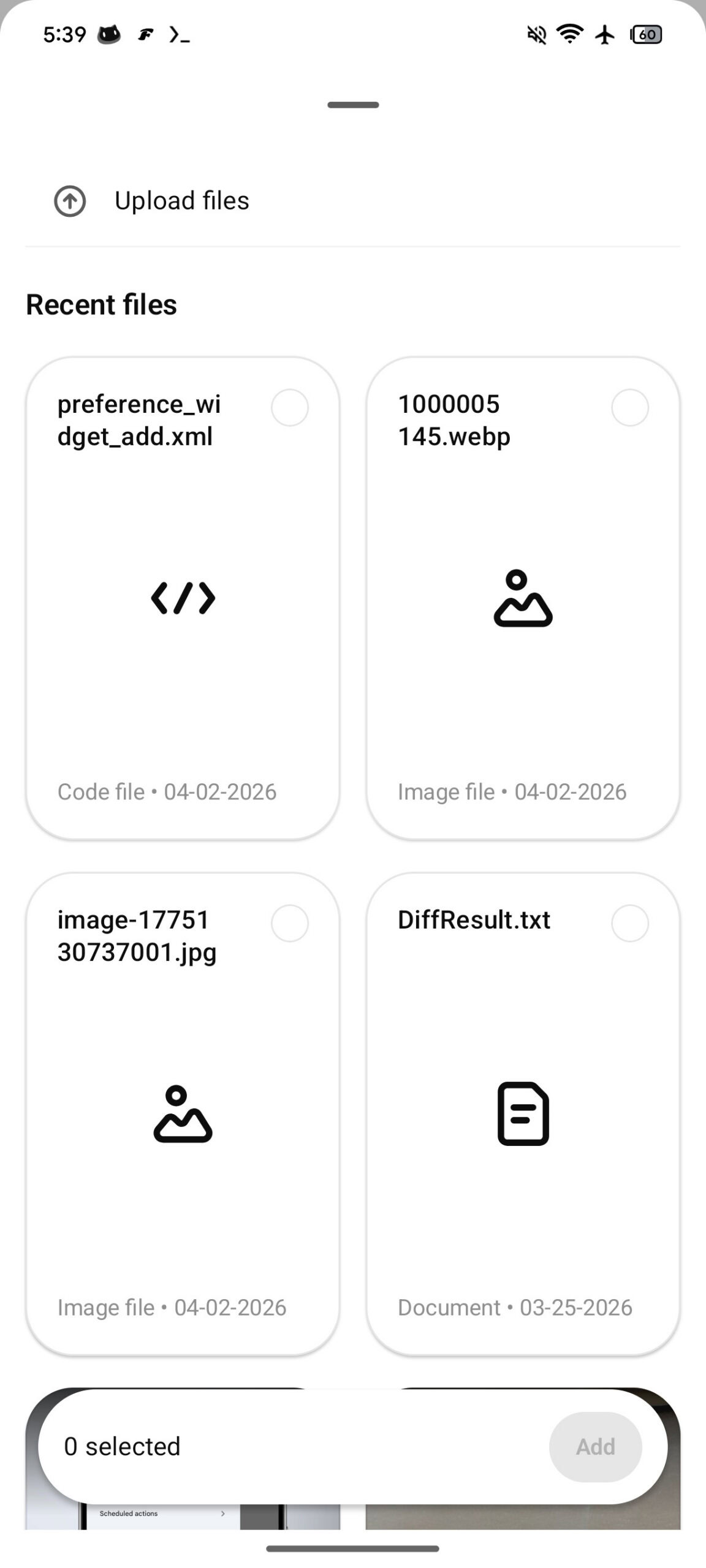706x1568 pixels.
Task: Toggle selection of 1000005145.webp
Action: 630,407
